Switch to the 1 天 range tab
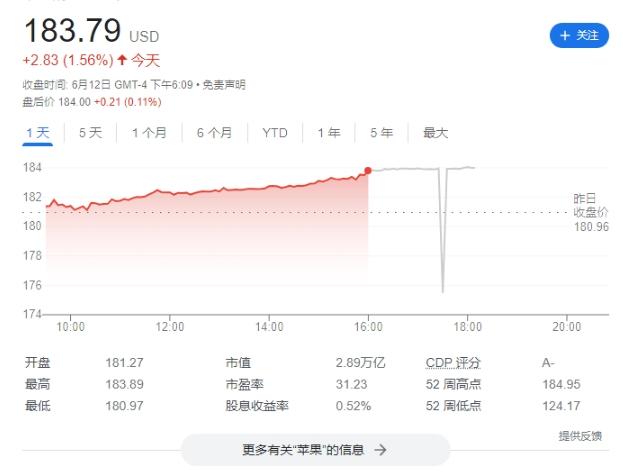 coord(38,132)
